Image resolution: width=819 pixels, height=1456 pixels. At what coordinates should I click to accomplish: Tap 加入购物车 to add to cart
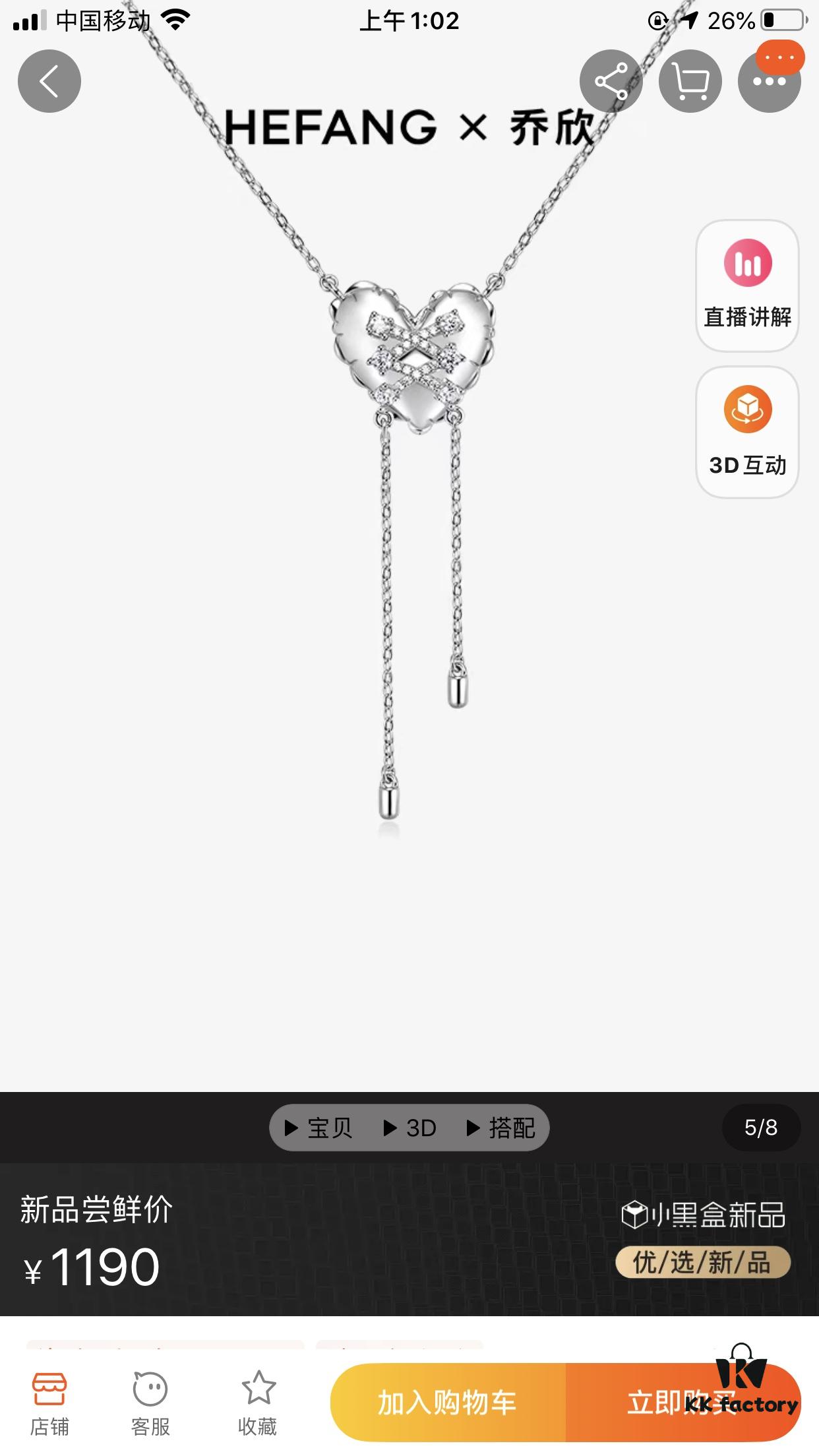[x=448, y=1401]
